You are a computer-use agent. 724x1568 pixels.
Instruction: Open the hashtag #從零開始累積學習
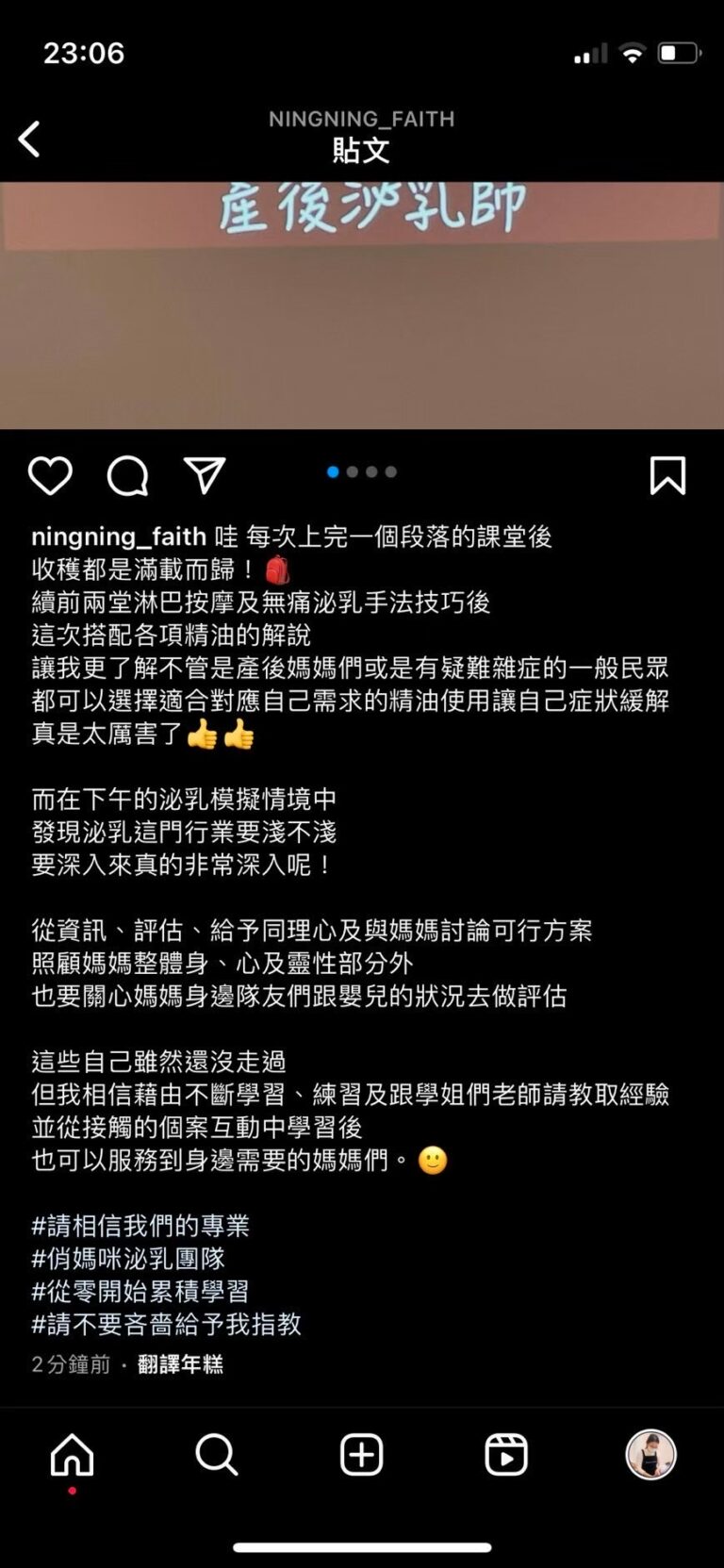pyautogui.click(x=140, y=1292)
